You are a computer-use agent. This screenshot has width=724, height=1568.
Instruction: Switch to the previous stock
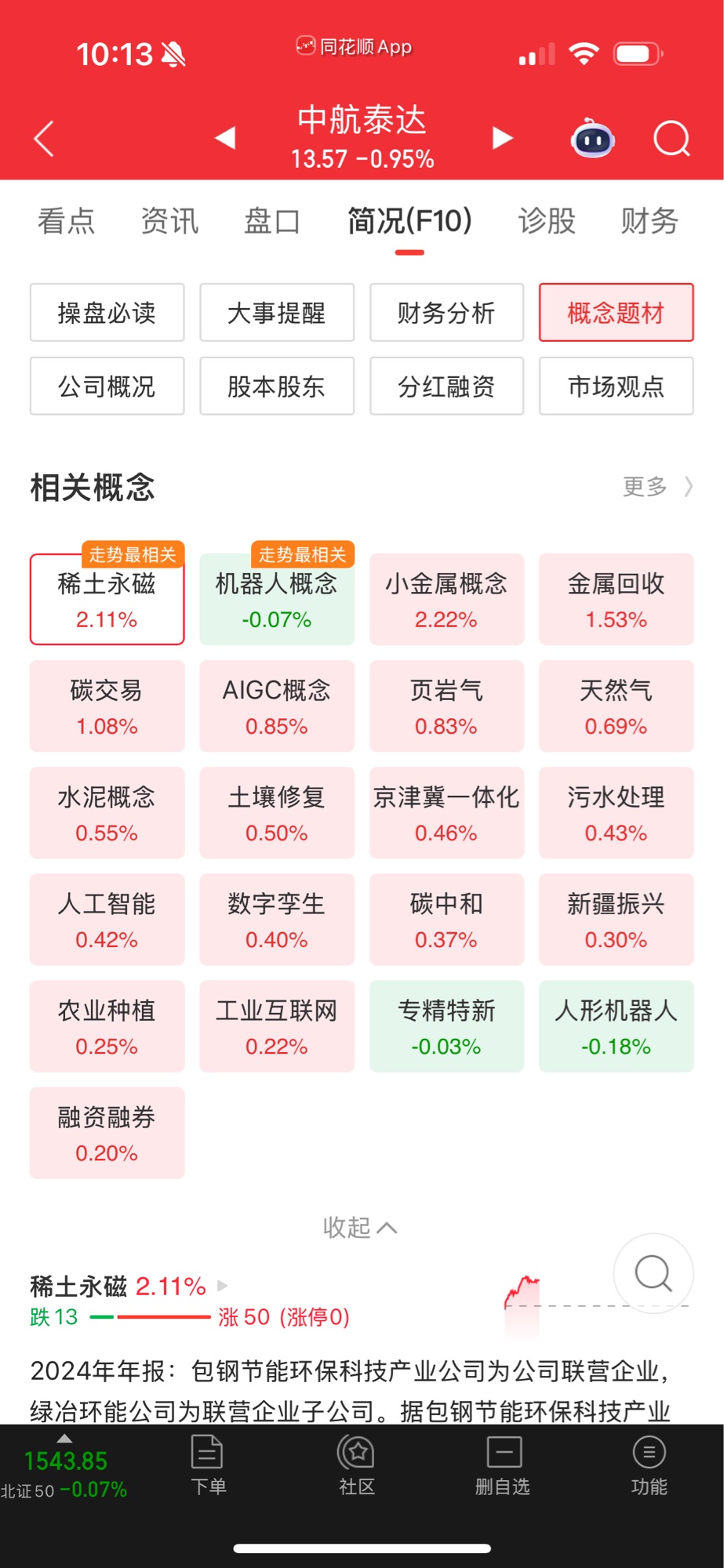[226, 138]
